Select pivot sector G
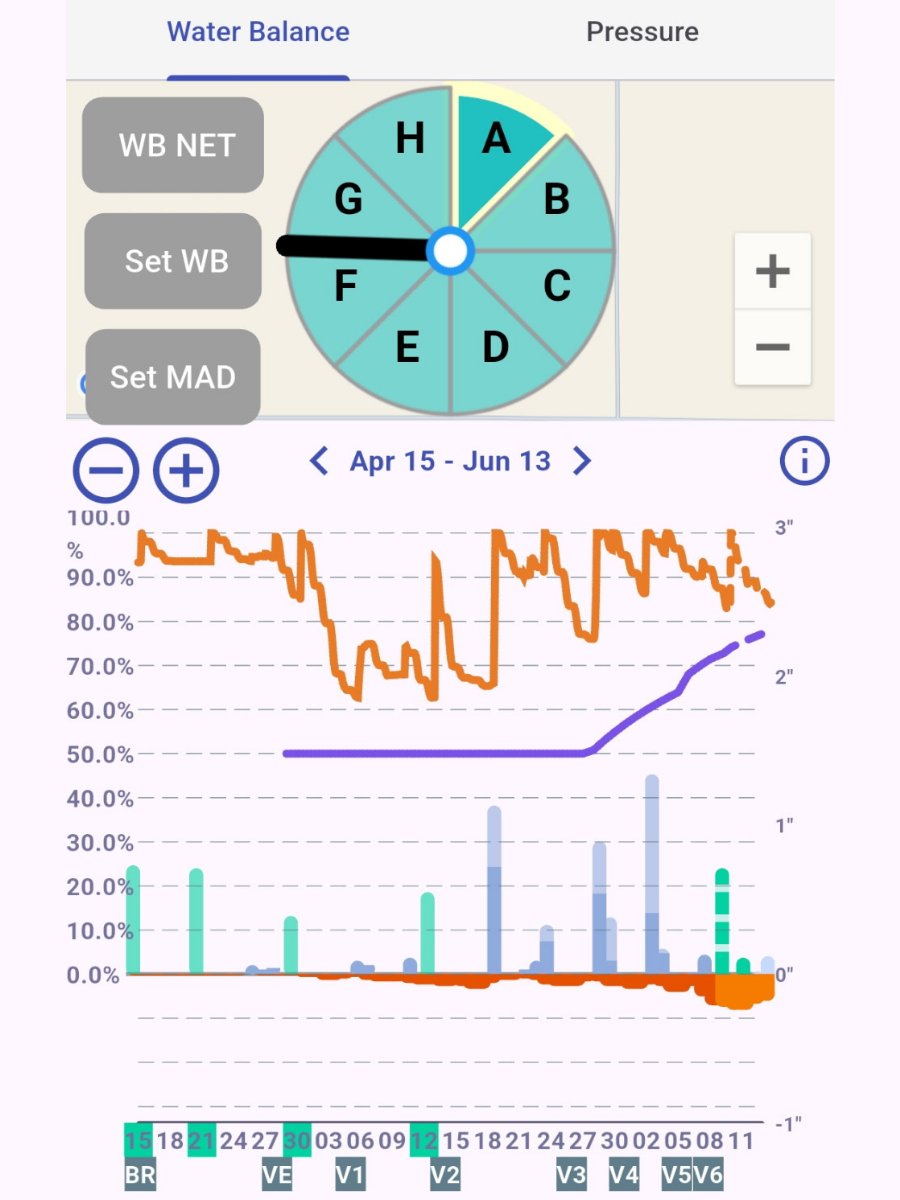The width and height of the screenshot is (900, 1200). click(x=348, y=200)
